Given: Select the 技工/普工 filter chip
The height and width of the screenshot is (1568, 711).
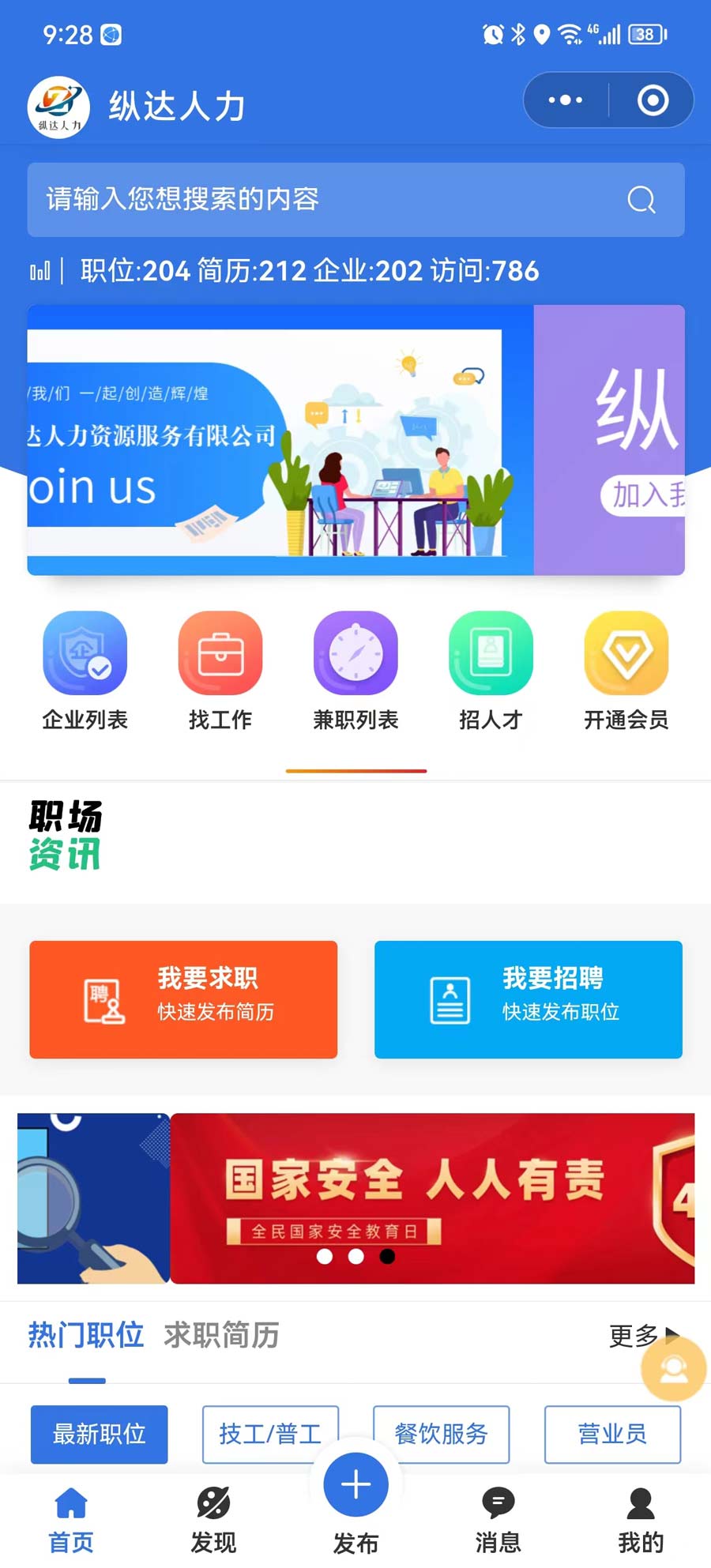Looking at the screenshot, I should click(270, 1434).
